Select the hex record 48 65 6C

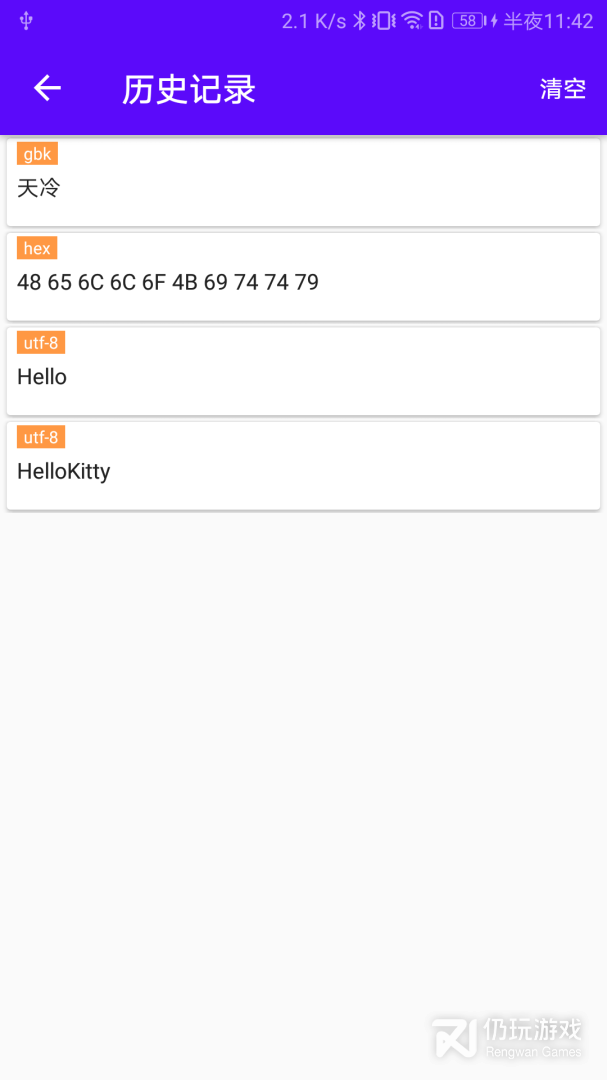coord(303,277)
